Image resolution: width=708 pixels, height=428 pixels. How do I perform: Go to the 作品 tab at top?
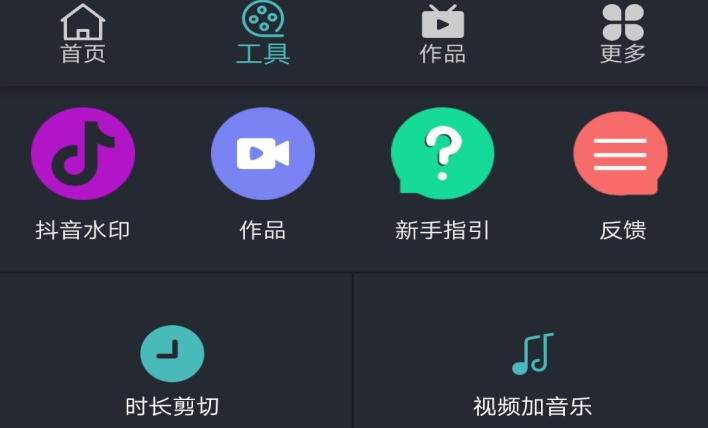click(442, 32)
